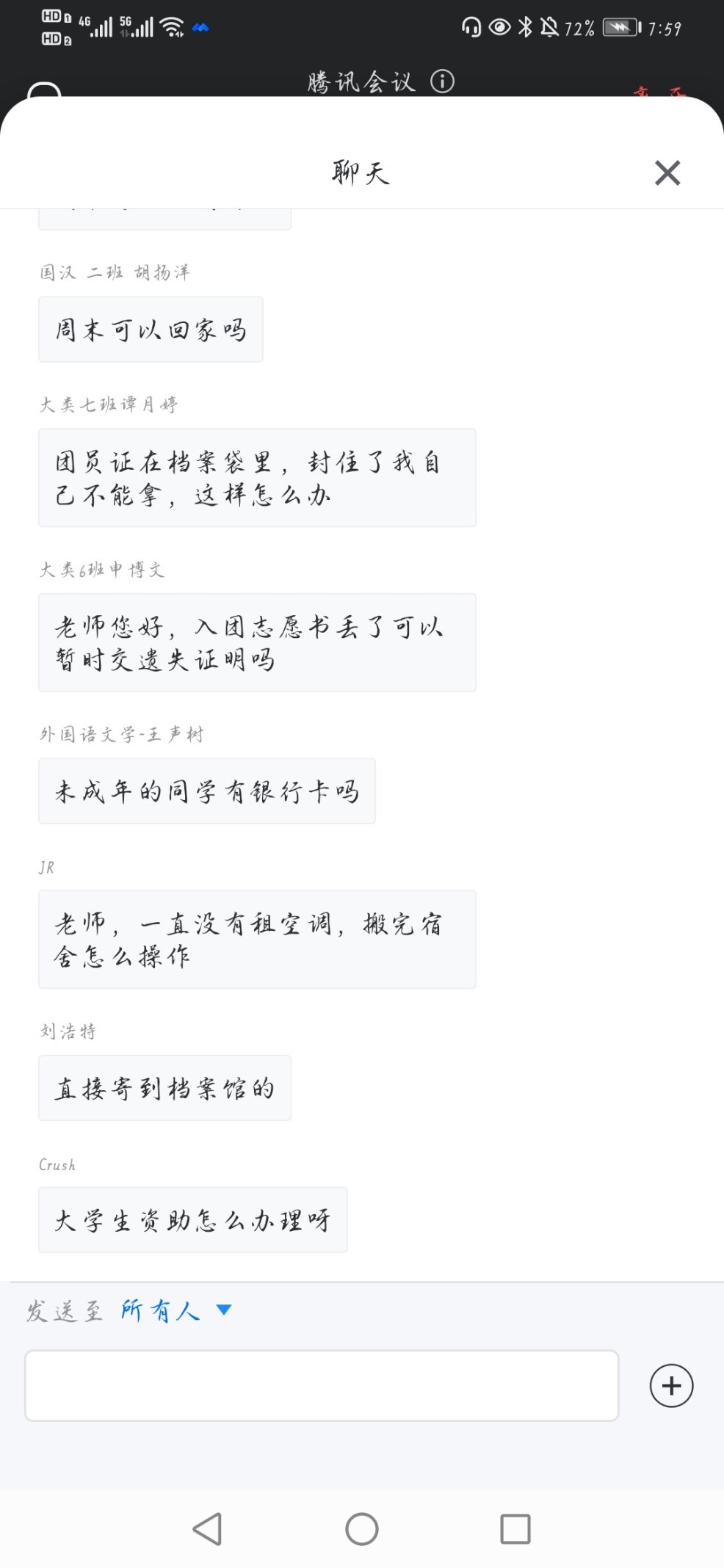724x1568 pixels.
Task: Go back with the system back button
Action: pyautogui.click(x=208, y=1529)
